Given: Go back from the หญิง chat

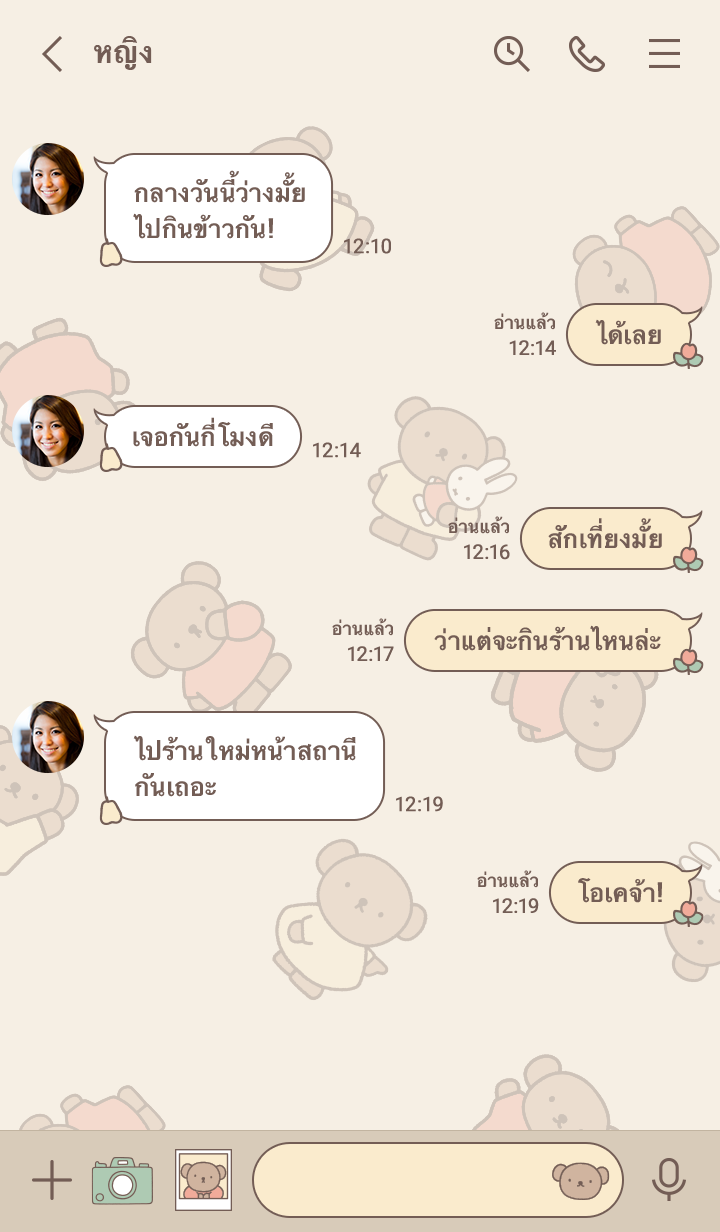Looking at the screenshot, I should tap(52, 54).
